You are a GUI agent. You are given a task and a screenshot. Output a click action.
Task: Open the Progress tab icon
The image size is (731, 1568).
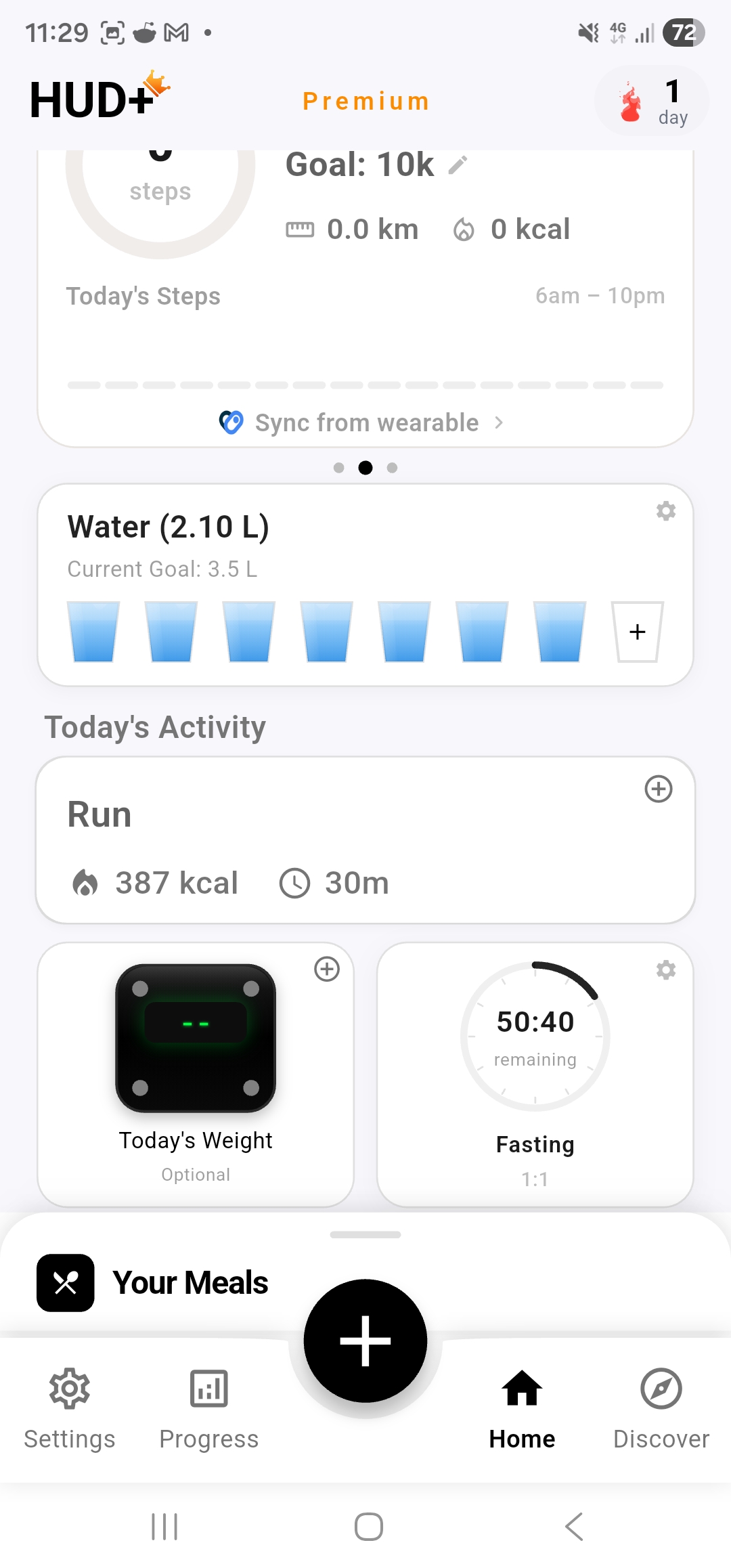[208, 1388]
